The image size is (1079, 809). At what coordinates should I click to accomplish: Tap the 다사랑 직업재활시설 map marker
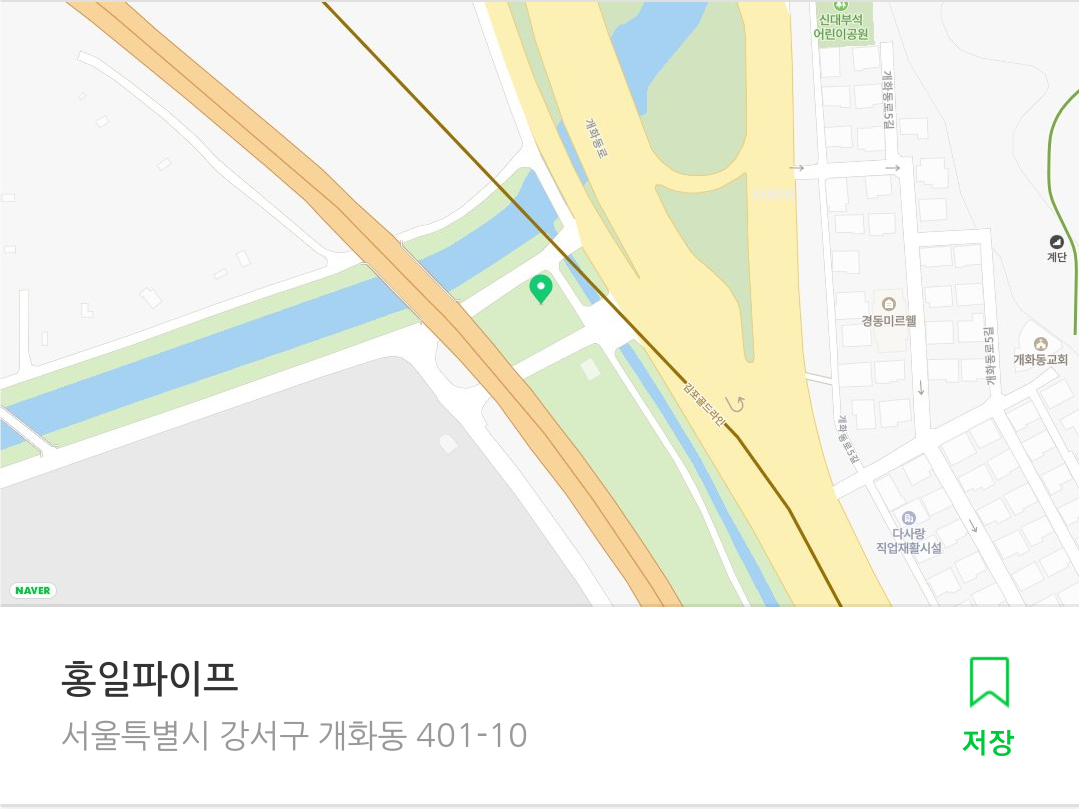pos(908,518)
